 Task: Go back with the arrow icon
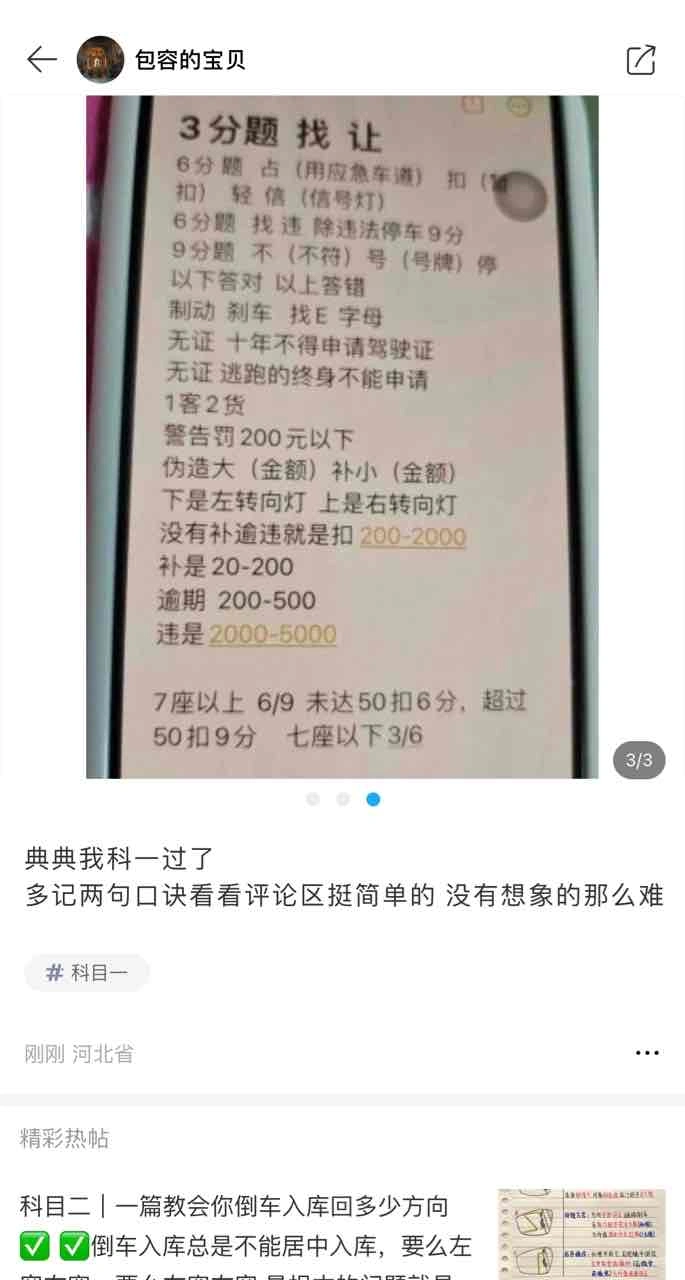pyautogui.click(x=42, y=60)
